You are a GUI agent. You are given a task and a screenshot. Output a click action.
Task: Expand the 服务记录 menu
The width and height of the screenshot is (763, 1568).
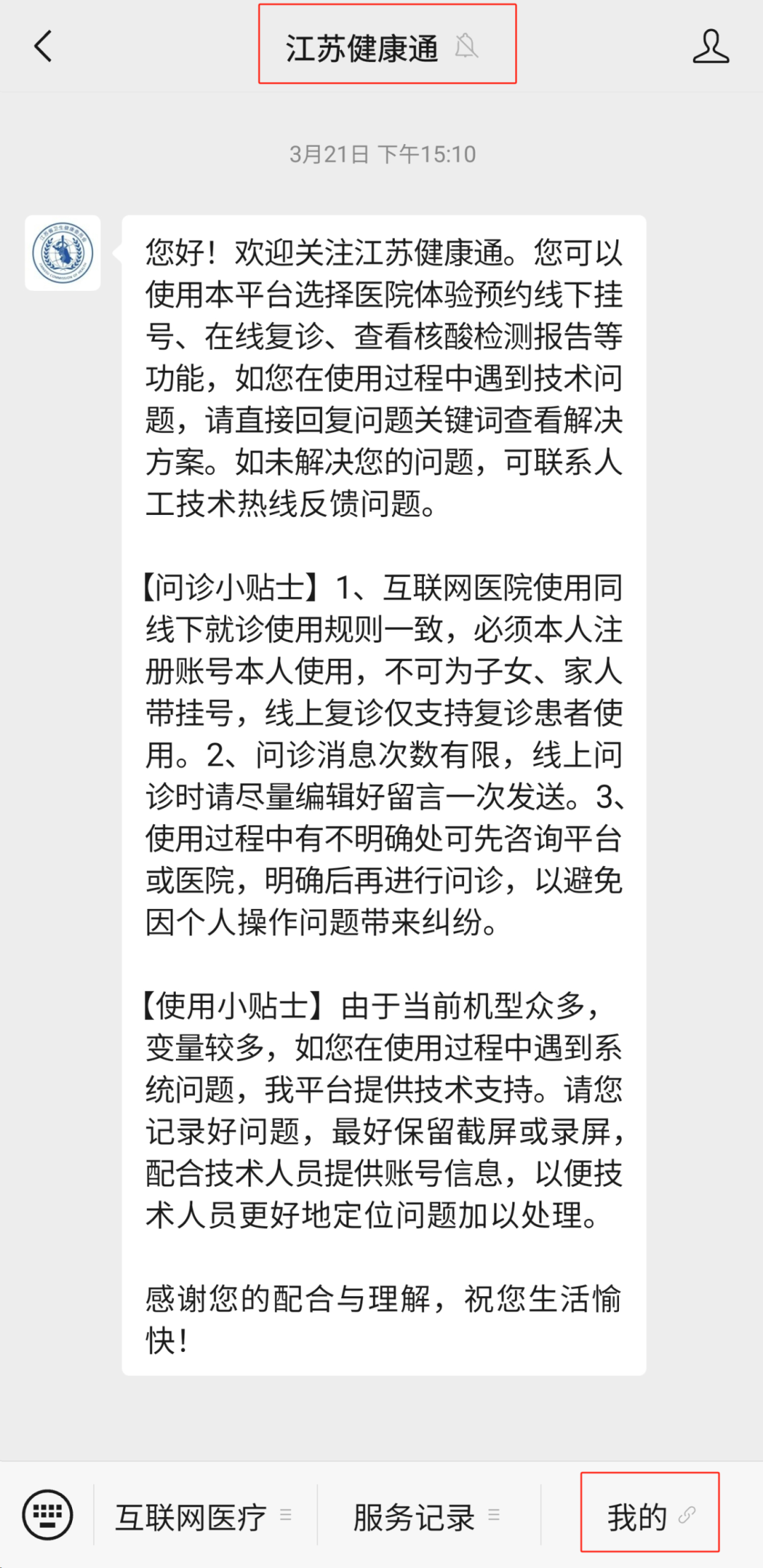pos(427,1516)
